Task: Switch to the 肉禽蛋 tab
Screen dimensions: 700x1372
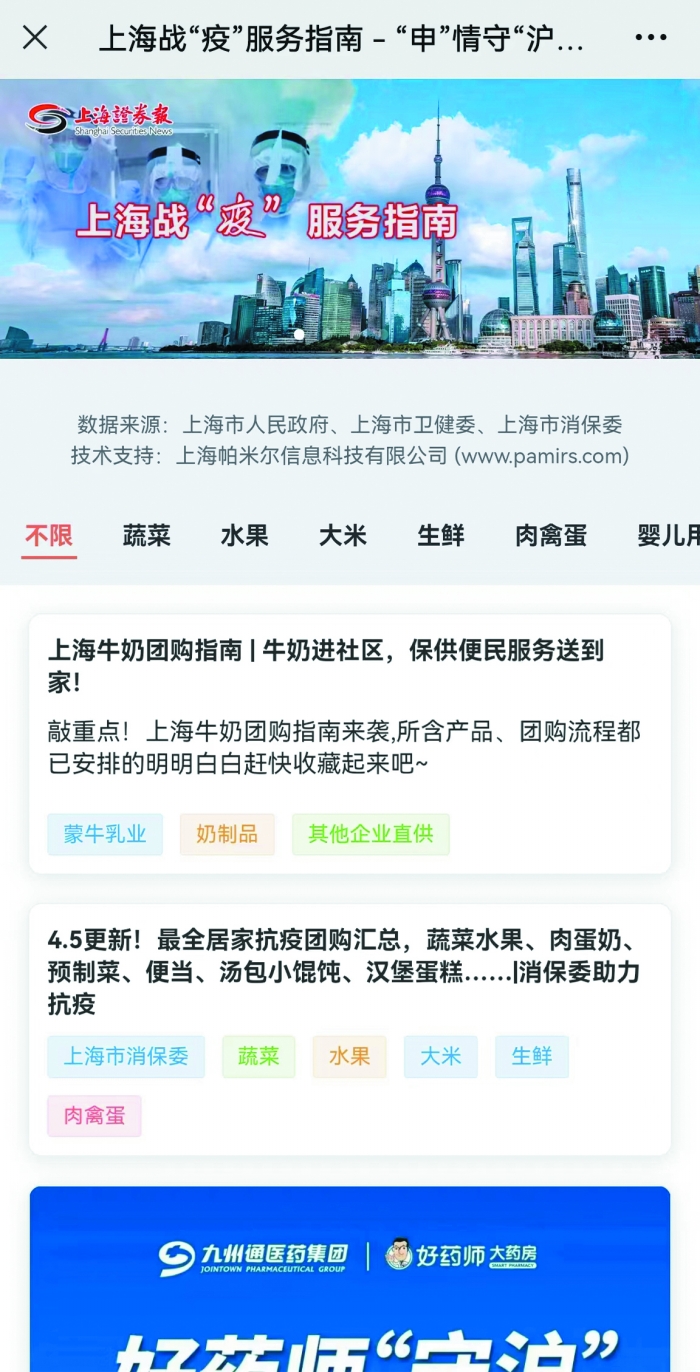Action: pyautogui.click(x=551, y=536)
